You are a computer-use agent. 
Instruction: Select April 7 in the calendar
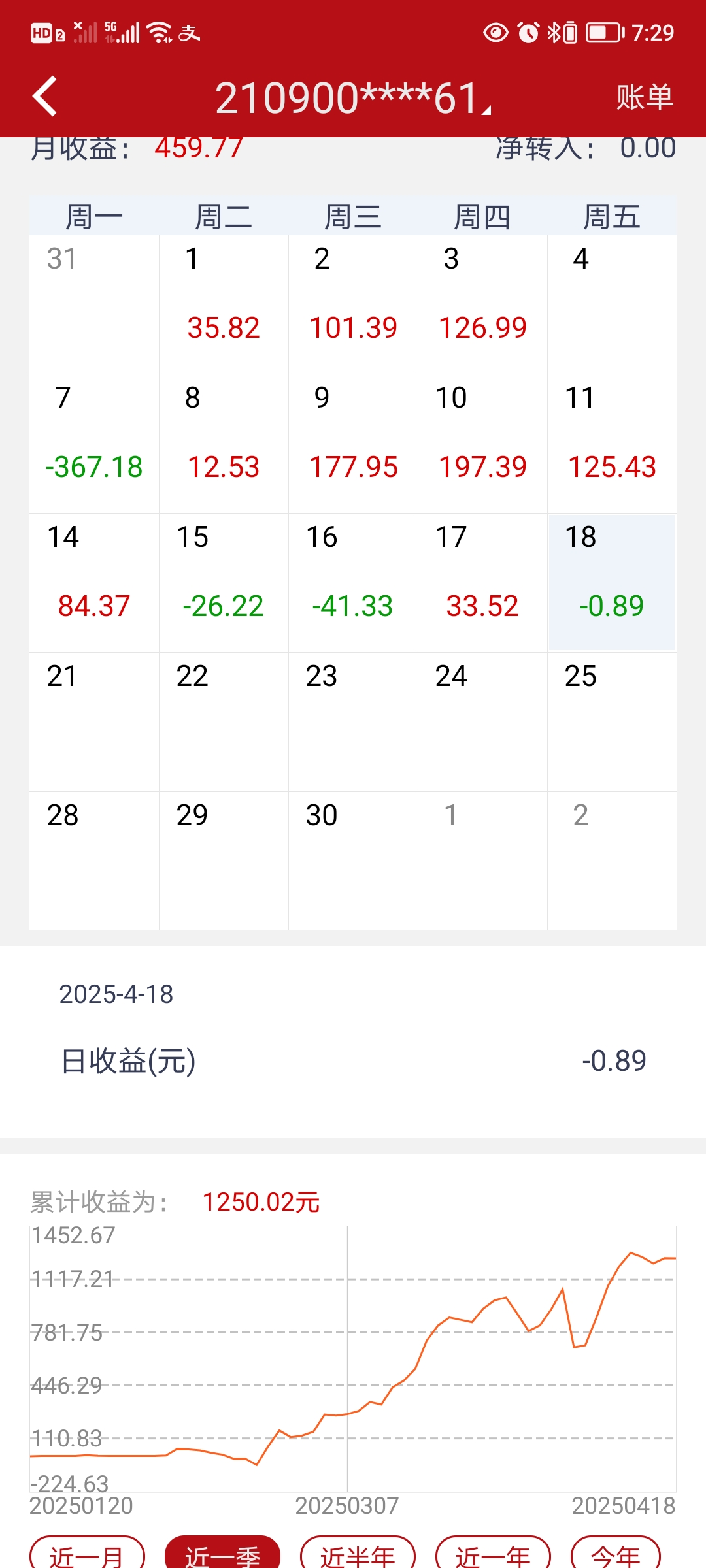(x=94, y=443)
